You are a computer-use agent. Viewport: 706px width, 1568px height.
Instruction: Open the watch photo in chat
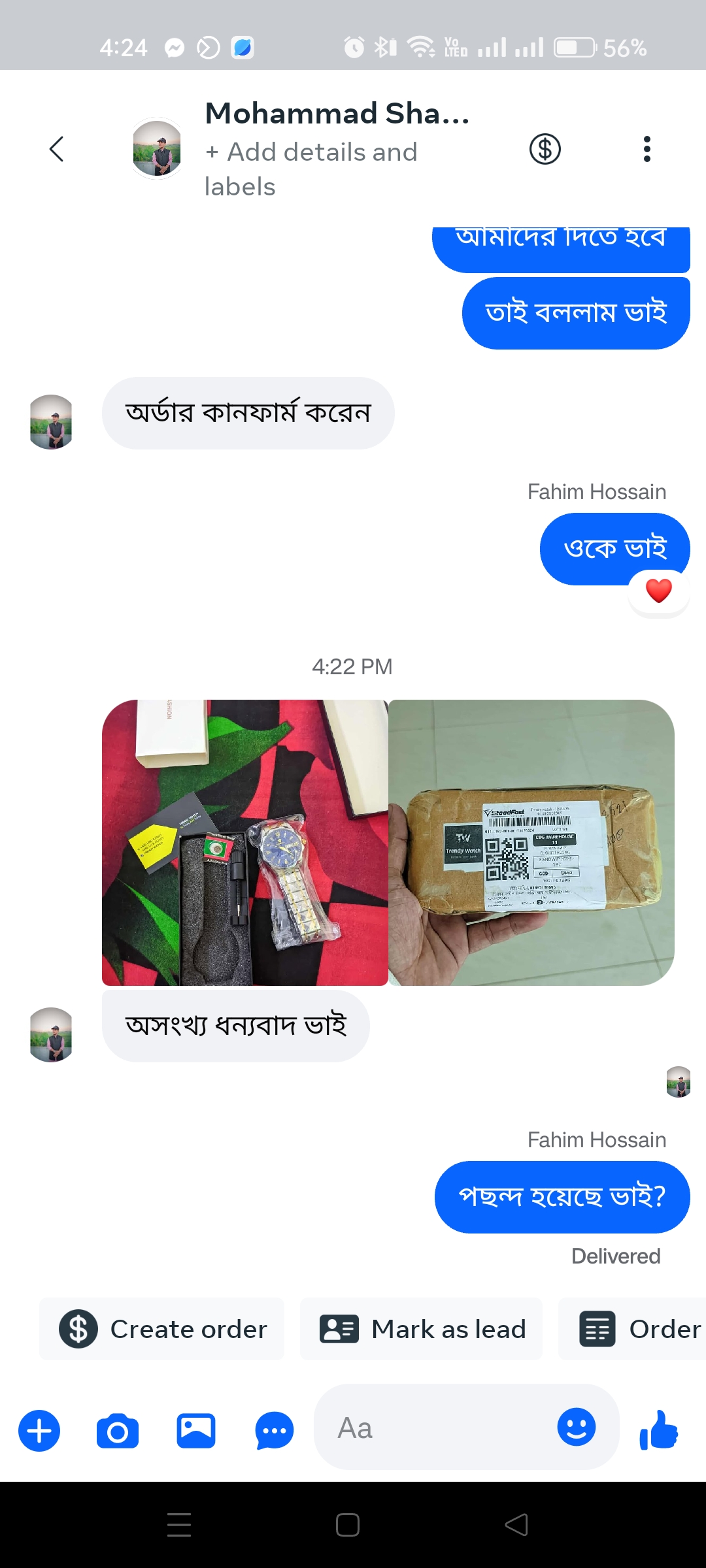[x=245, y=842]
